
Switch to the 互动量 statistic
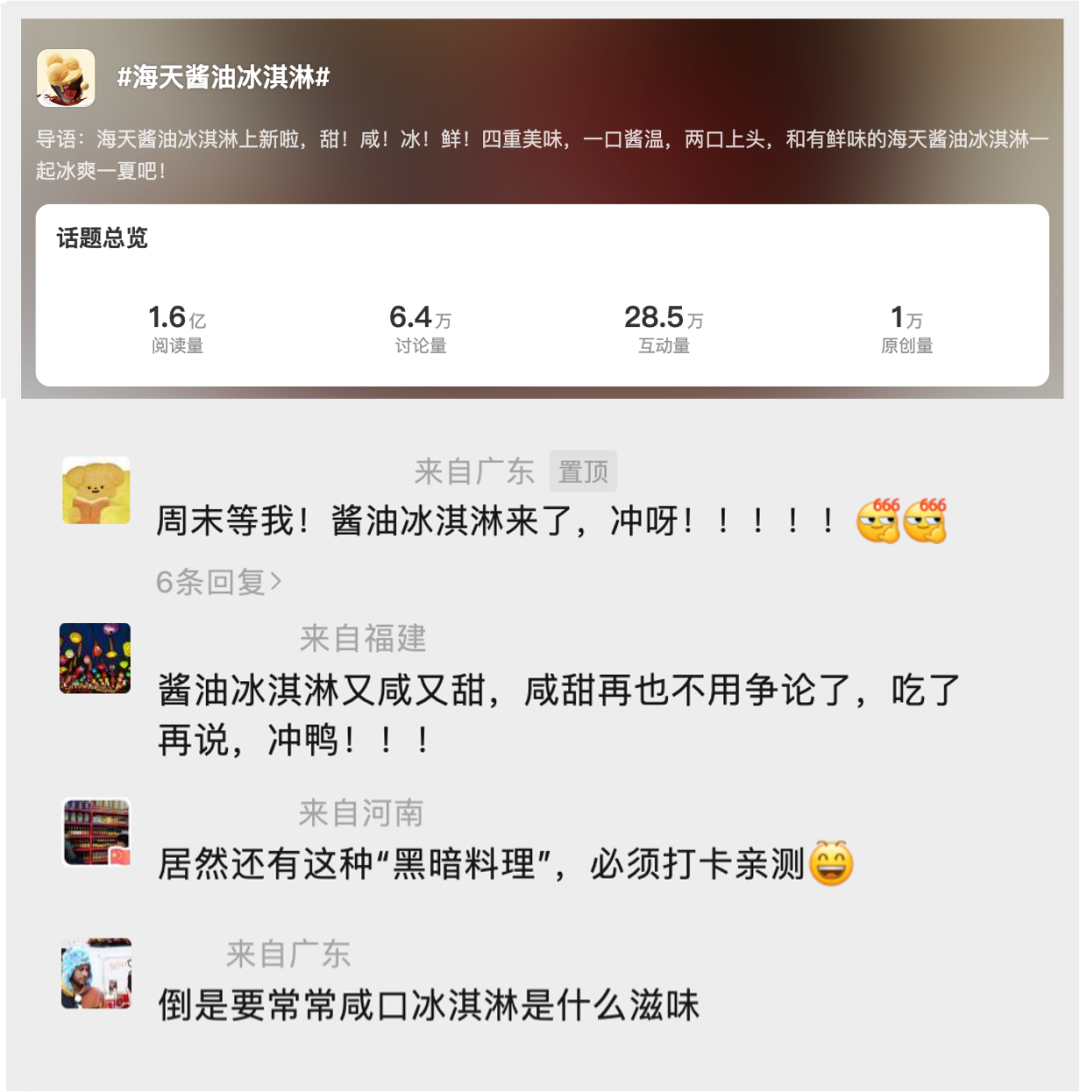663,347
